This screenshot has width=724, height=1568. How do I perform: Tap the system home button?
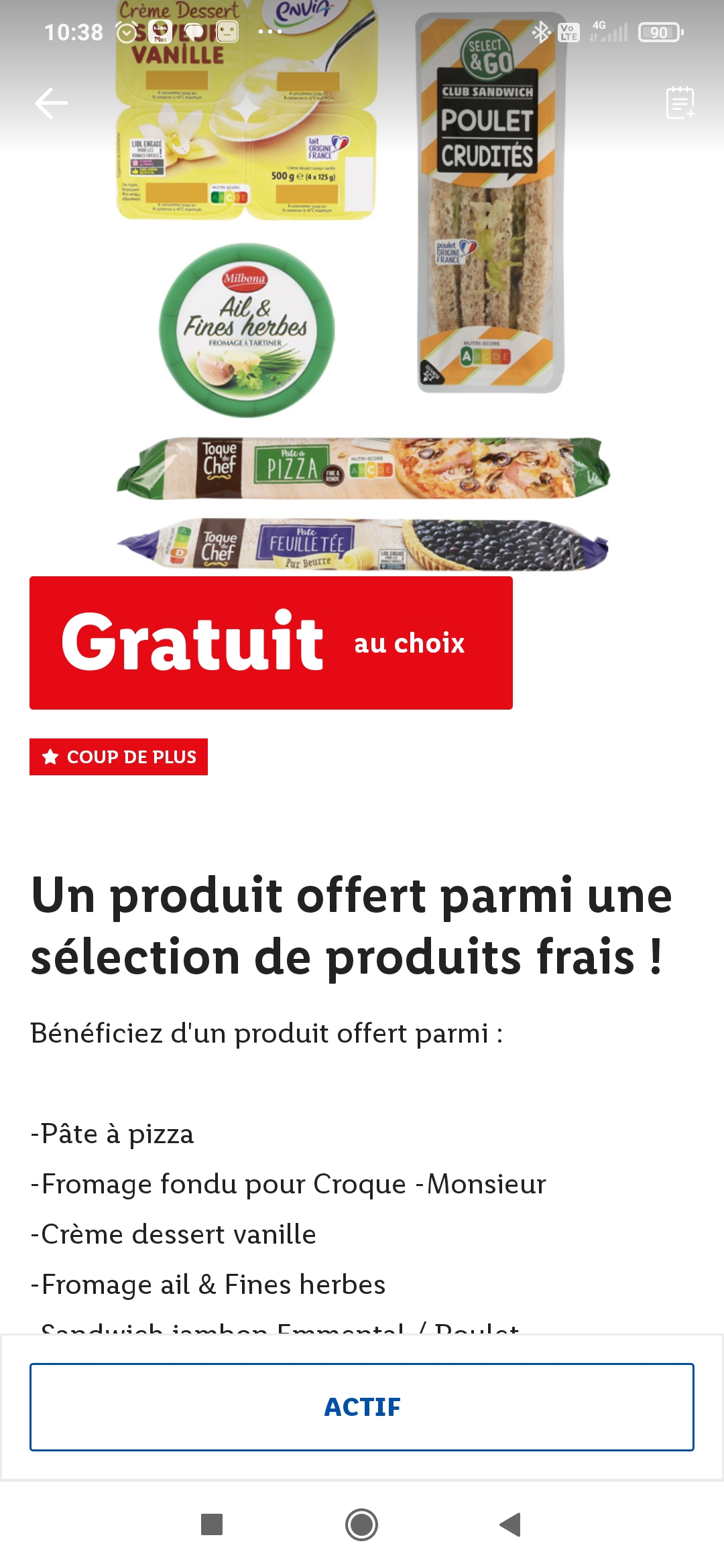click(362, 1524)
